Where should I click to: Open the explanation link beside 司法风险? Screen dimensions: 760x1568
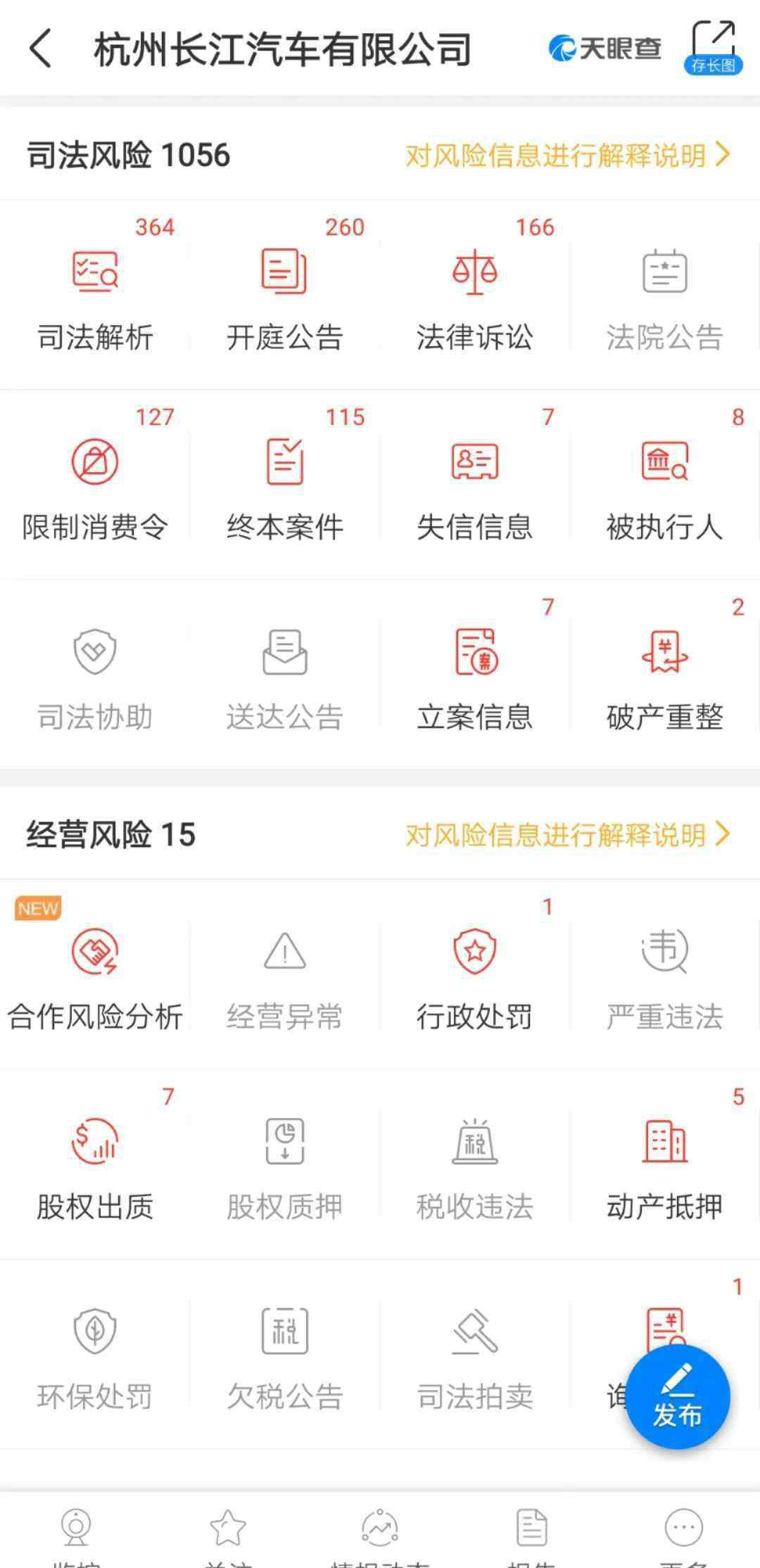coord(567,155)
